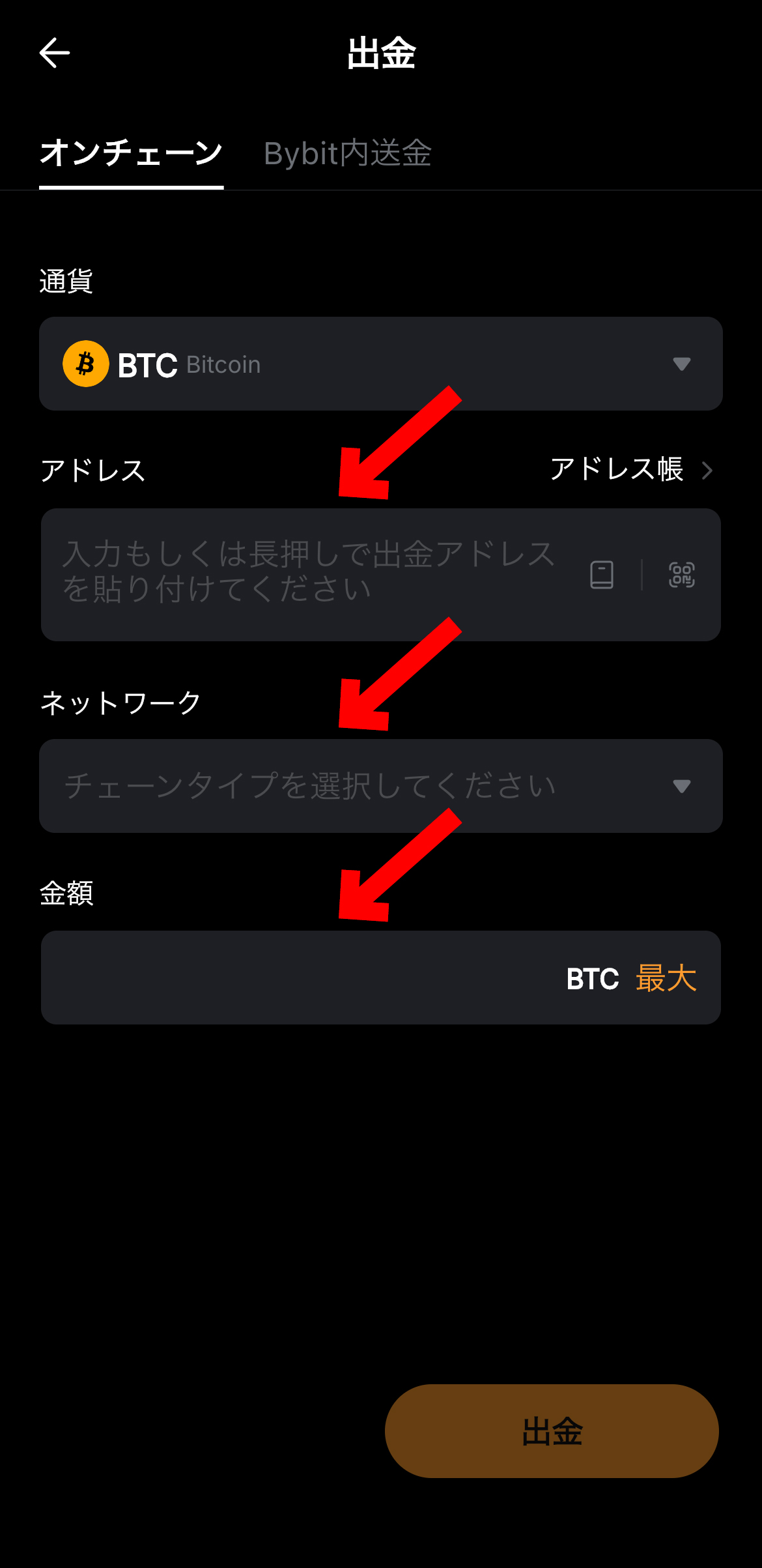This screenshot has width=762, height=1568.
Task: Click the orange Bitcoin coin logo
Action: [x=85, y=364]
